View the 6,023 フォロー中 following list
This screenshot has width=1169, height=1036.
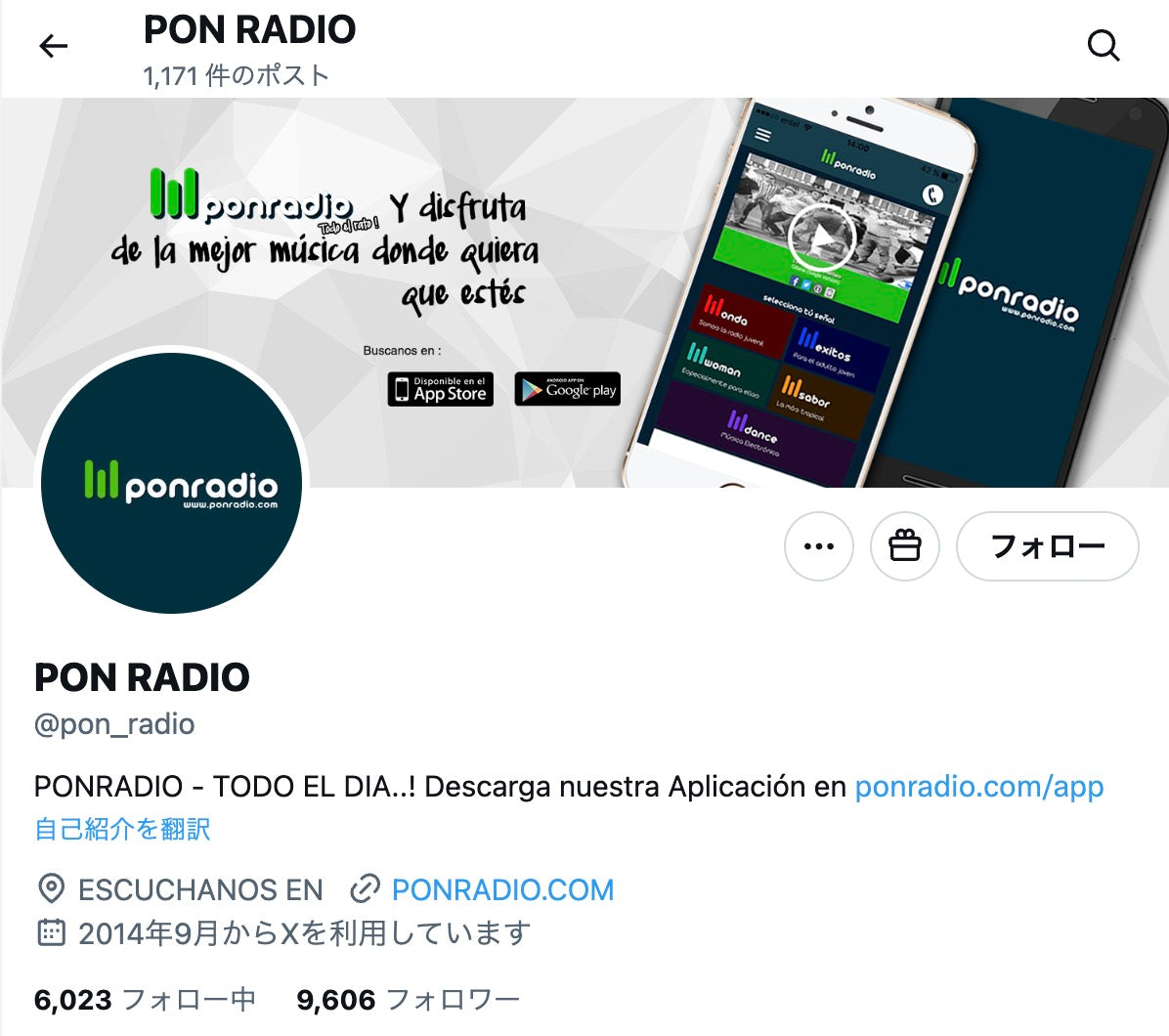(x=145, y=1000)
